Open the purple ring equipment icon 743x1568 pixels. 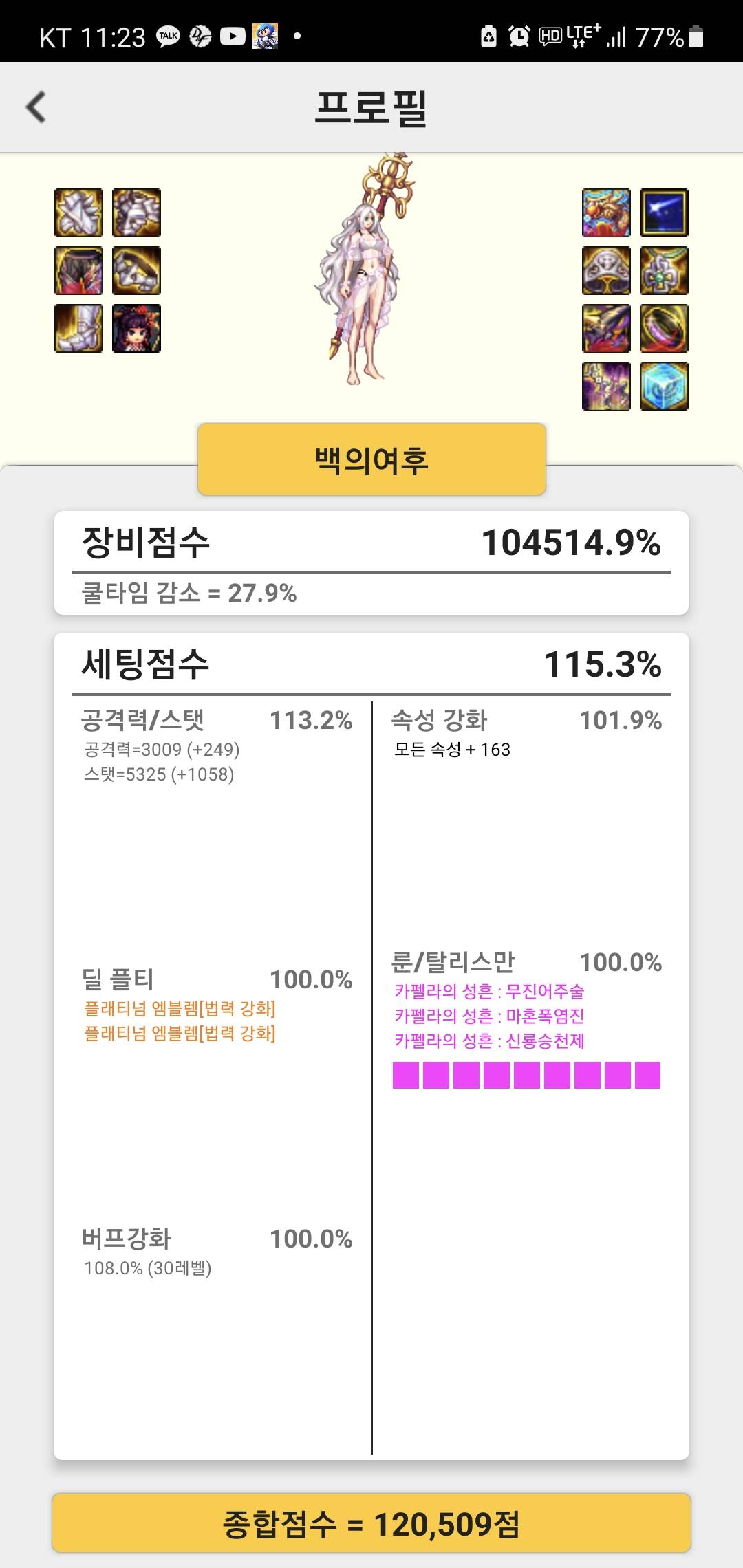664,329
